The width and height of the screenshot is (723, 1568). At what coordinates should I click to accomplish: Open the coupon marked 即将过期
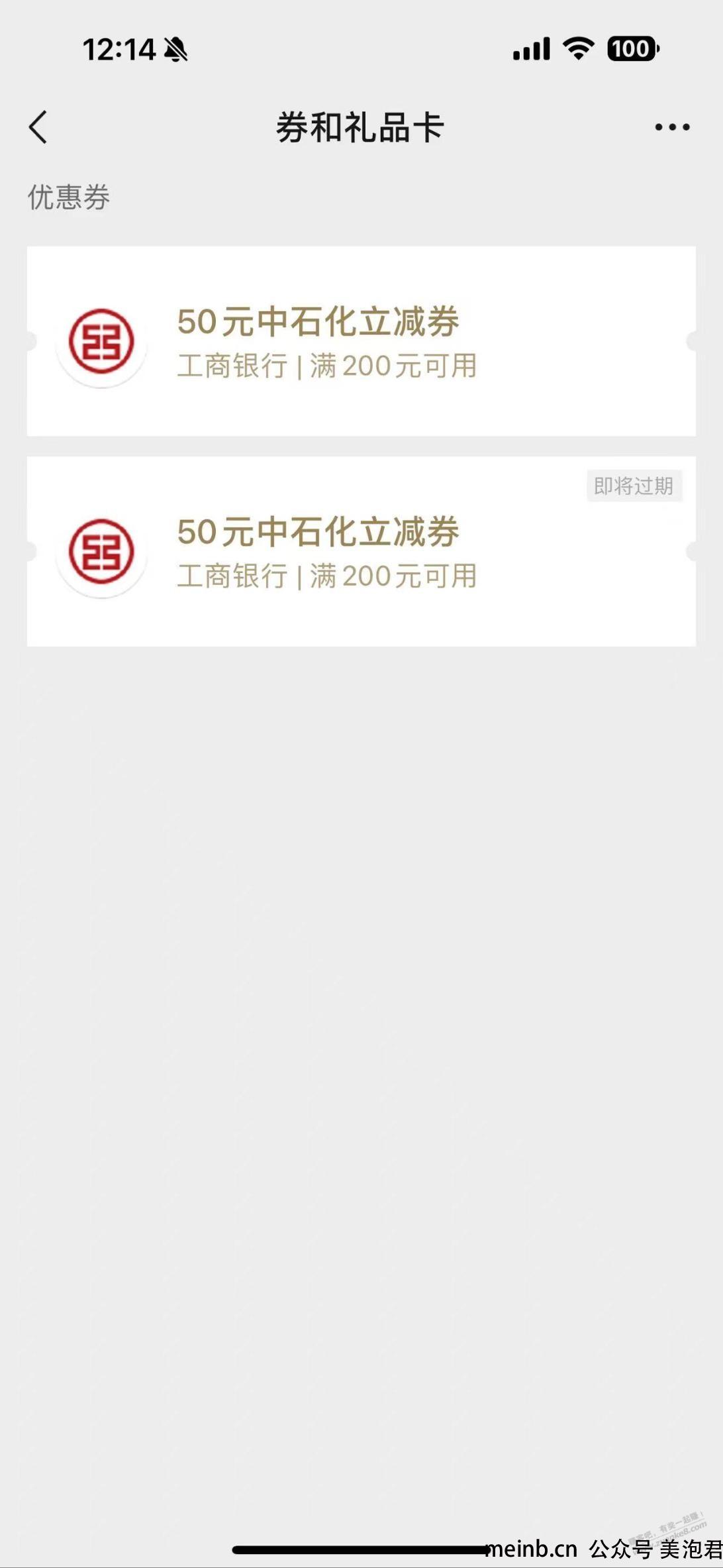[361, 551]
